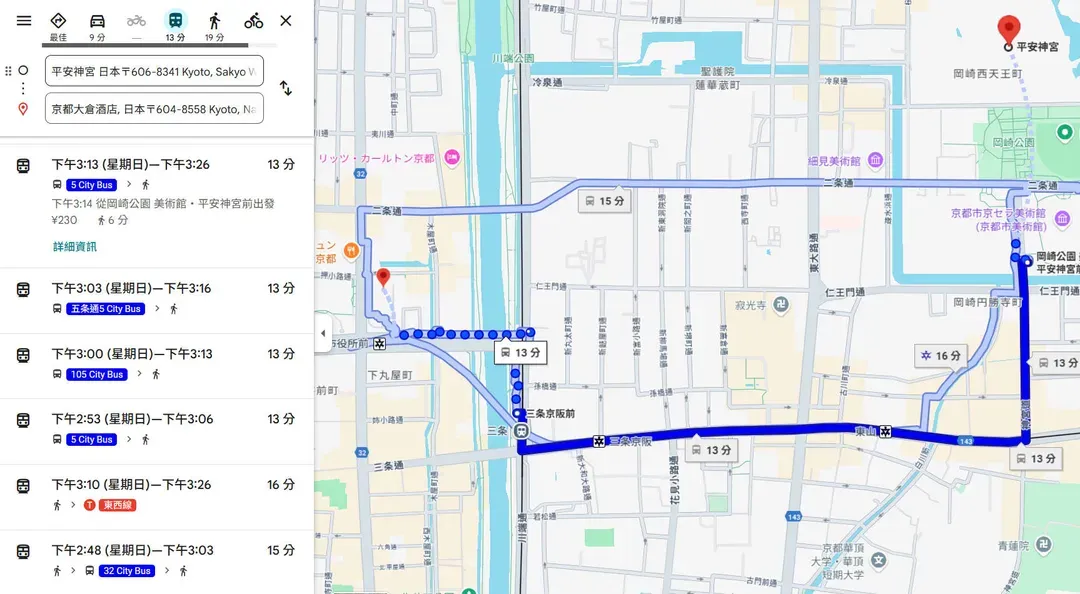Swap starting point and destination
The height and width of the screenshot is (594, 1080).
coord(286,88)
